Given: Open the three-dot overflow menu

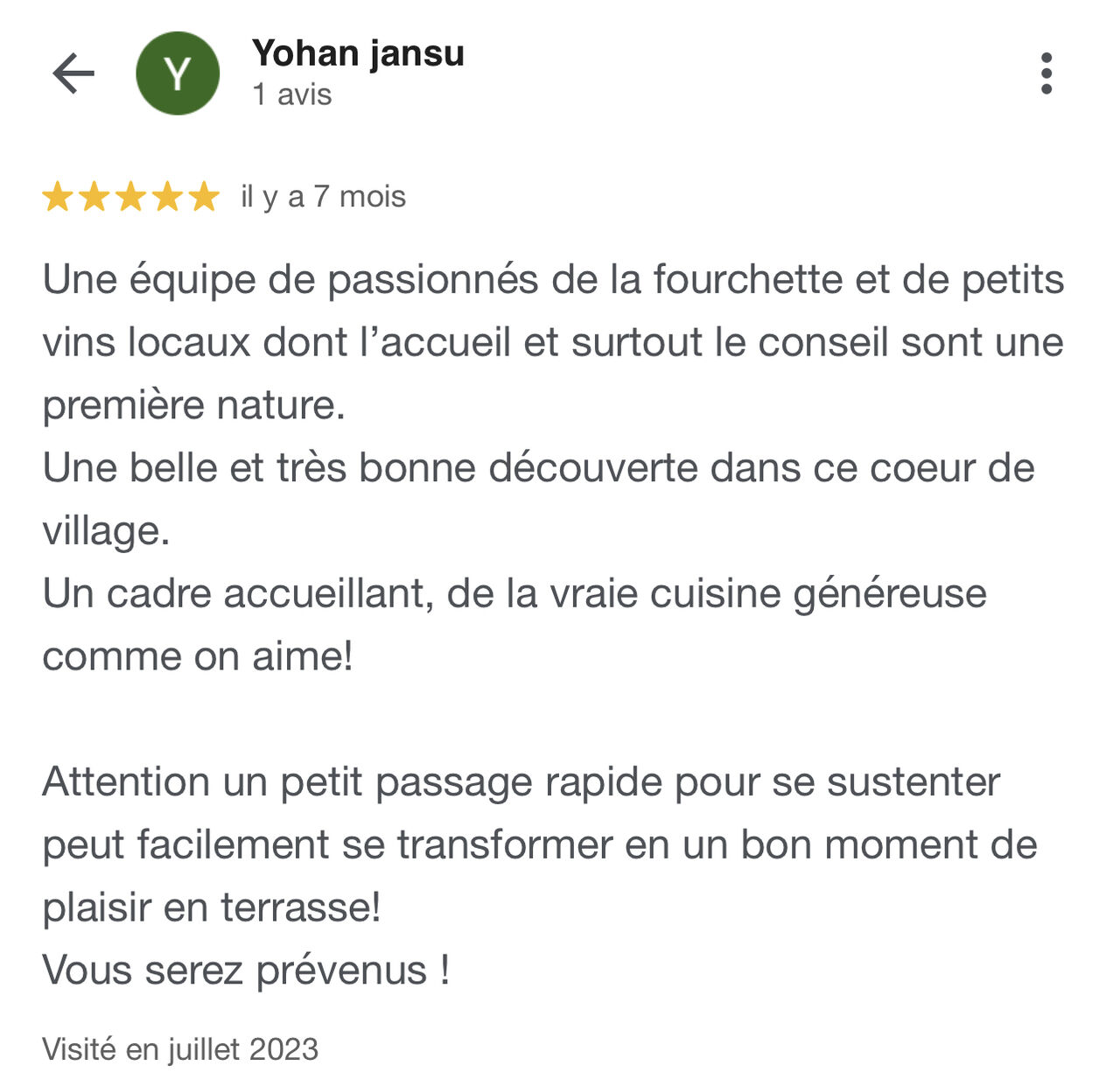Looking at the screenshot, I should 1046,74.
